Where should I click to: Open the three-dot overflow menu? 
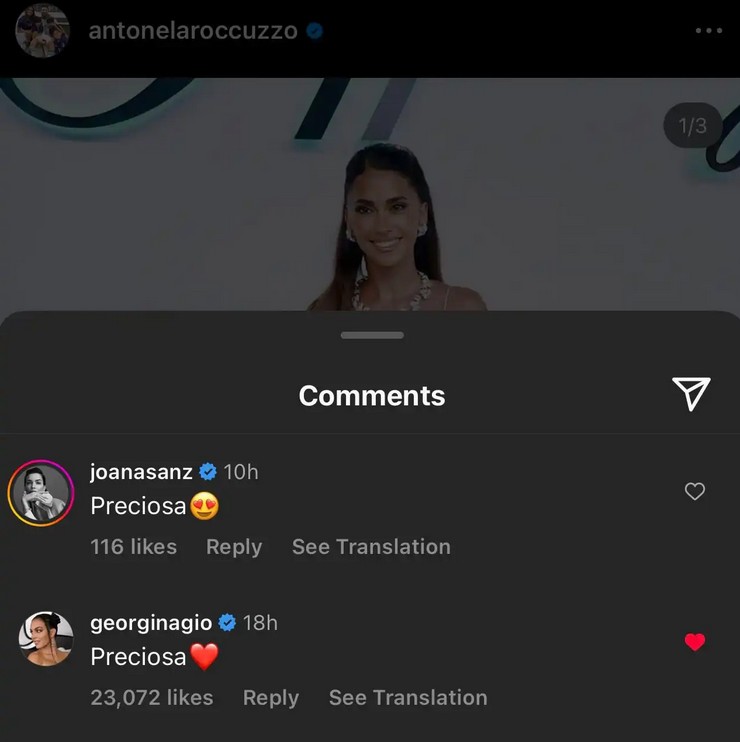coord(708,31)
